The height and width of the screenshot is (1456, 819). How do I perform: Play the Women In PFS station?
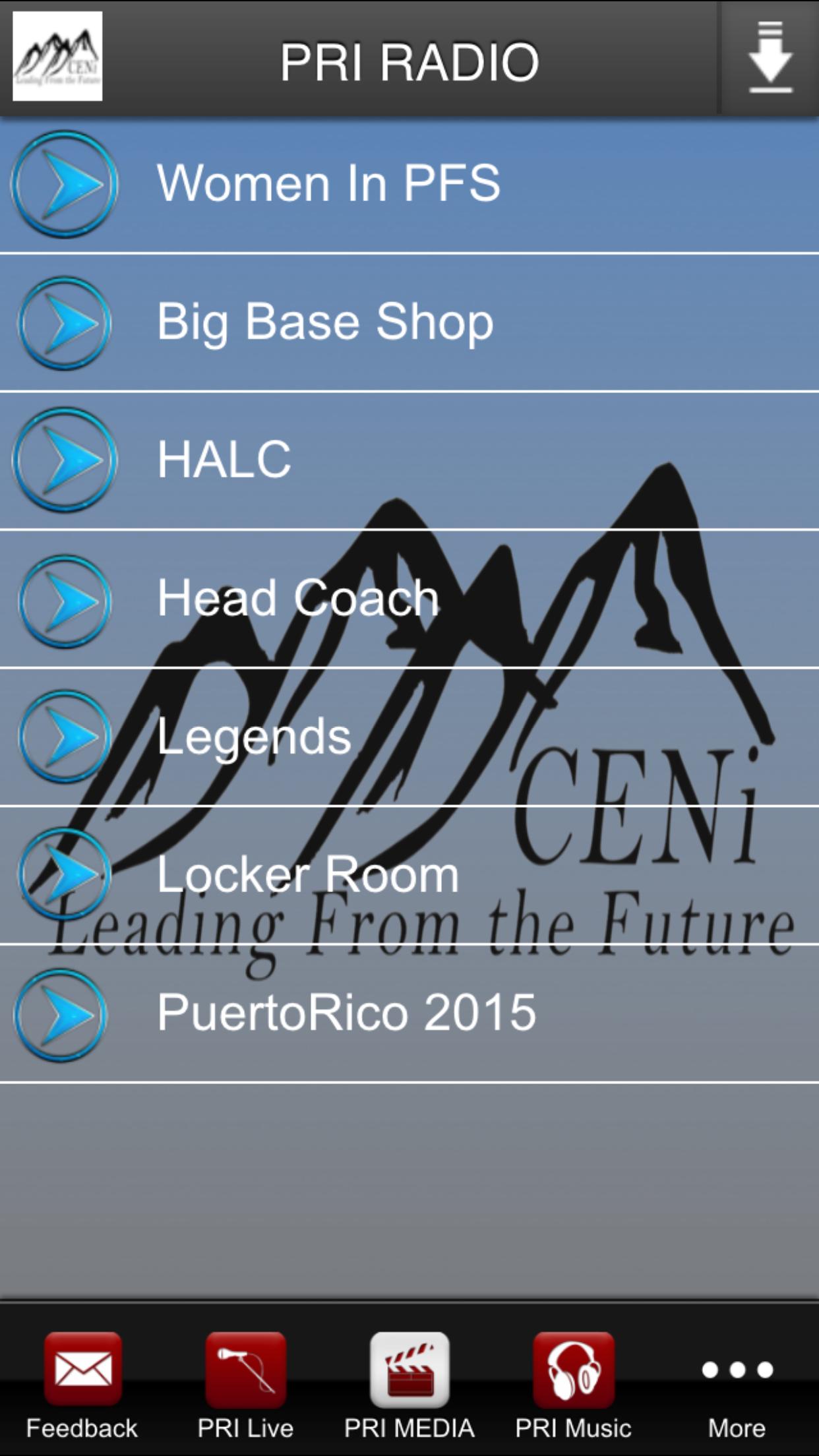(64, 184)
